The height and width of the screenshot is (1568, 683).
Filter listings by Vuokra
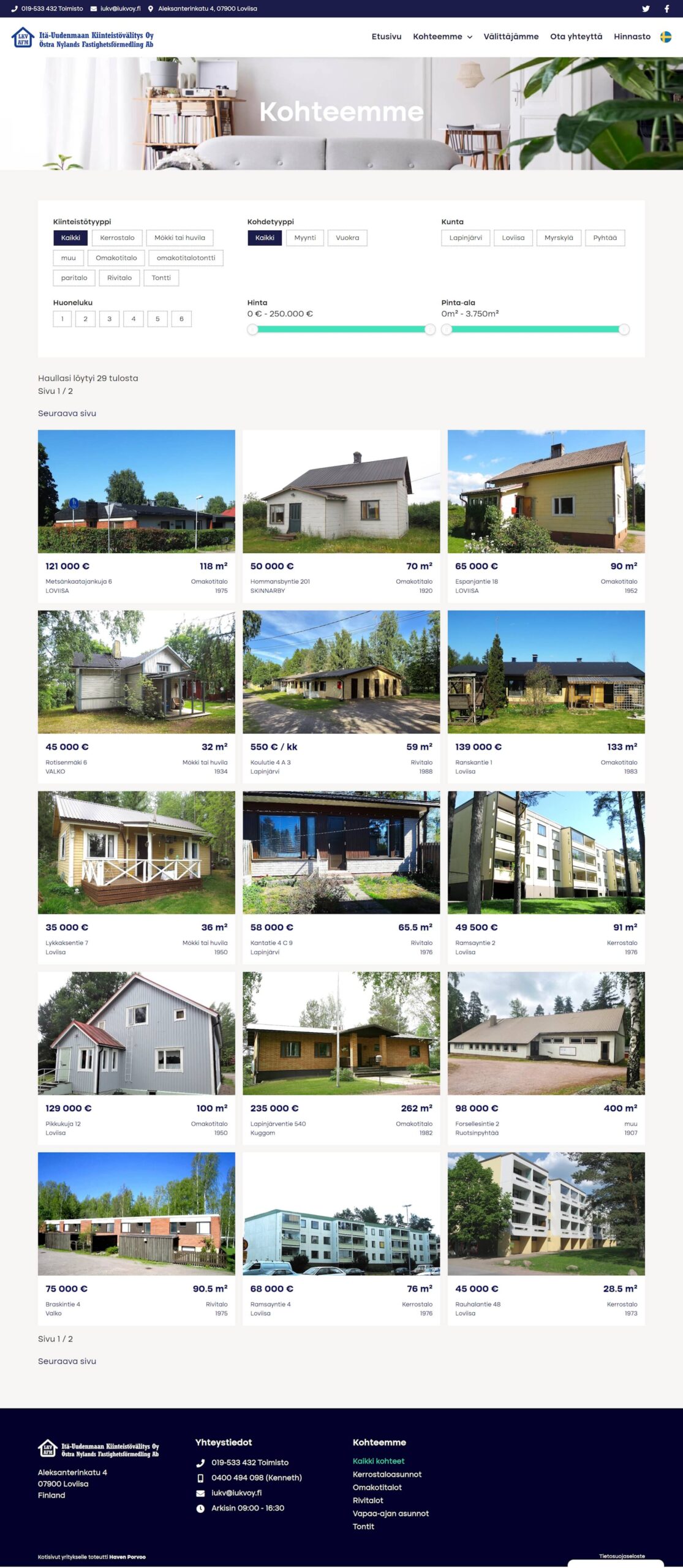[x=347, y=238]
